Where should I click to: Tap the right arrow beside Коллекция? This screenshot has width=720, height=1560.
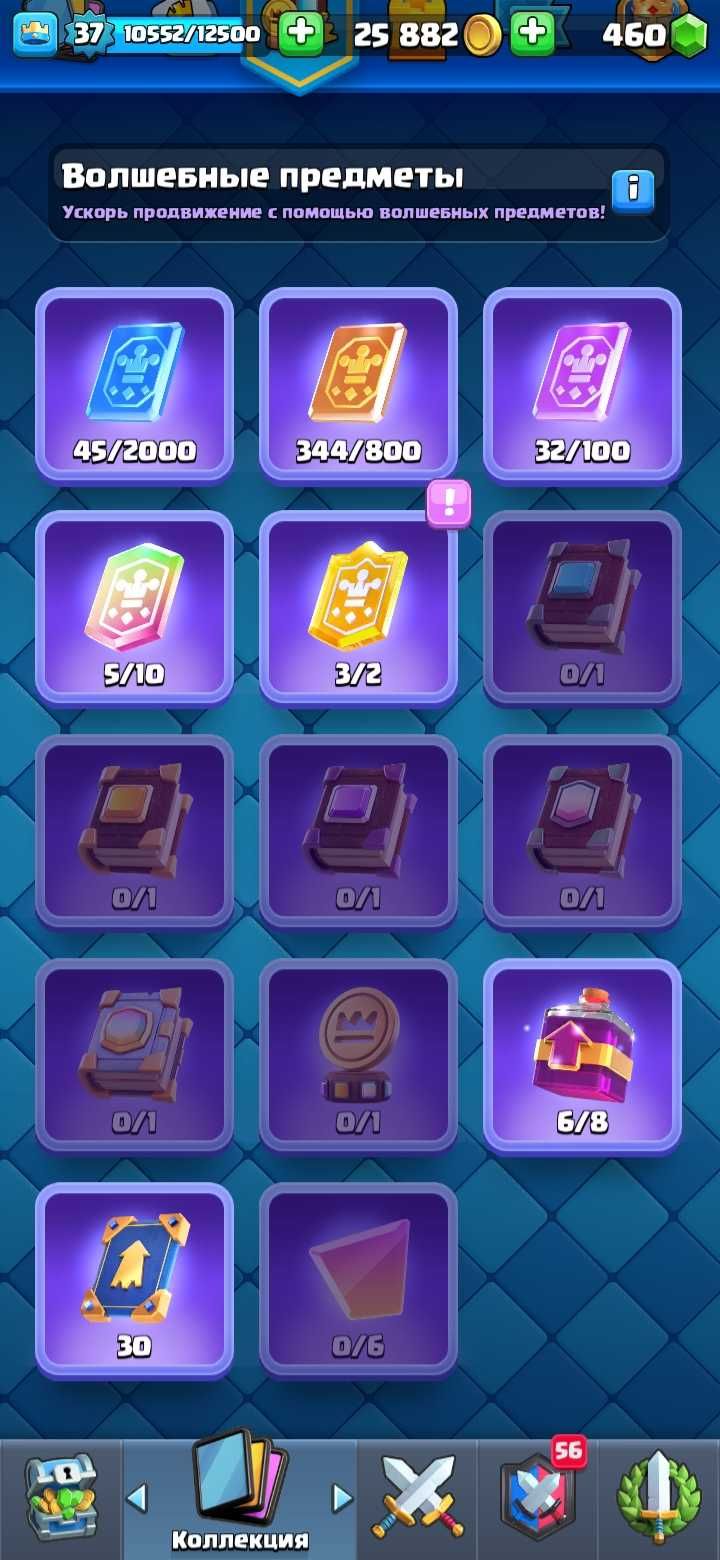(x=343, y=1497)
